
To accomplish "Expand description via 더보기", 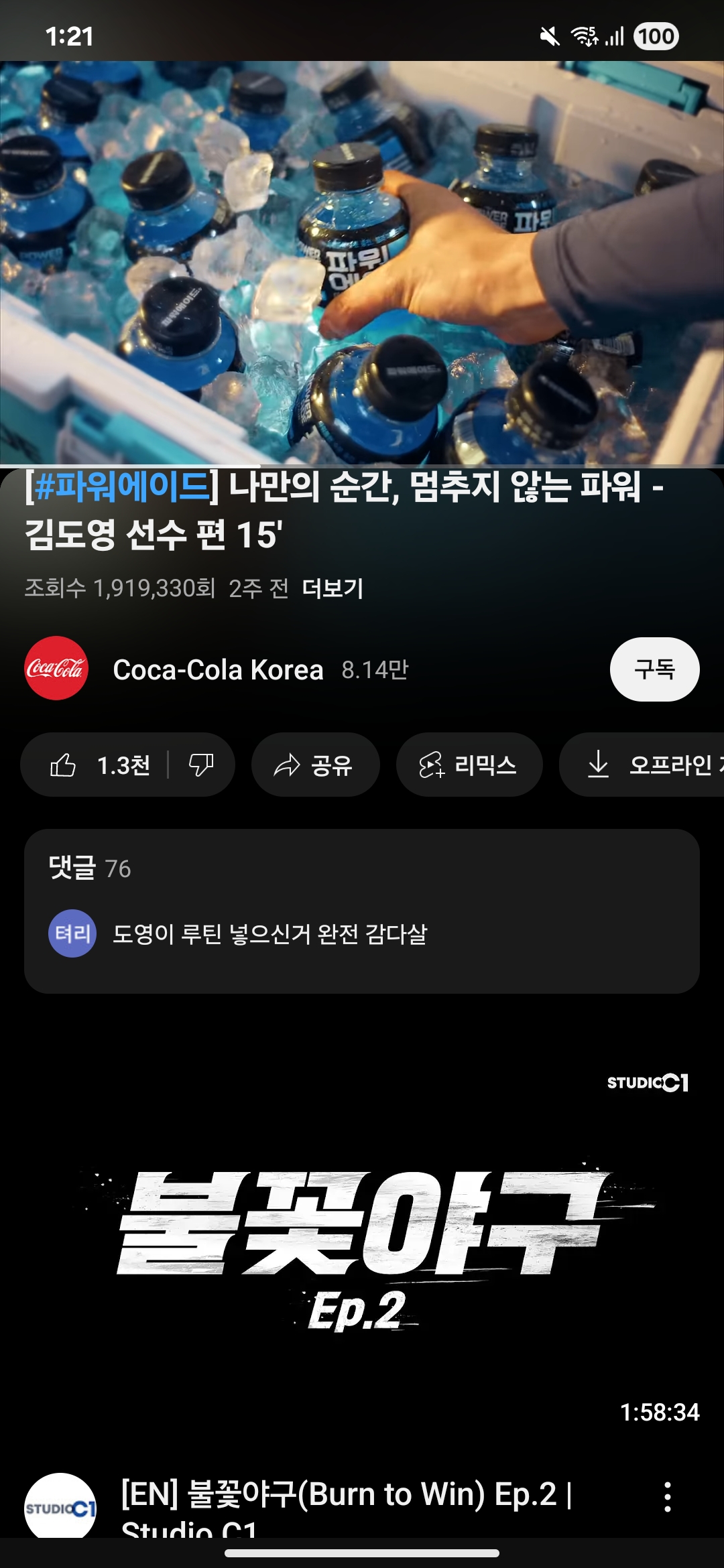I will coord(333,588).
